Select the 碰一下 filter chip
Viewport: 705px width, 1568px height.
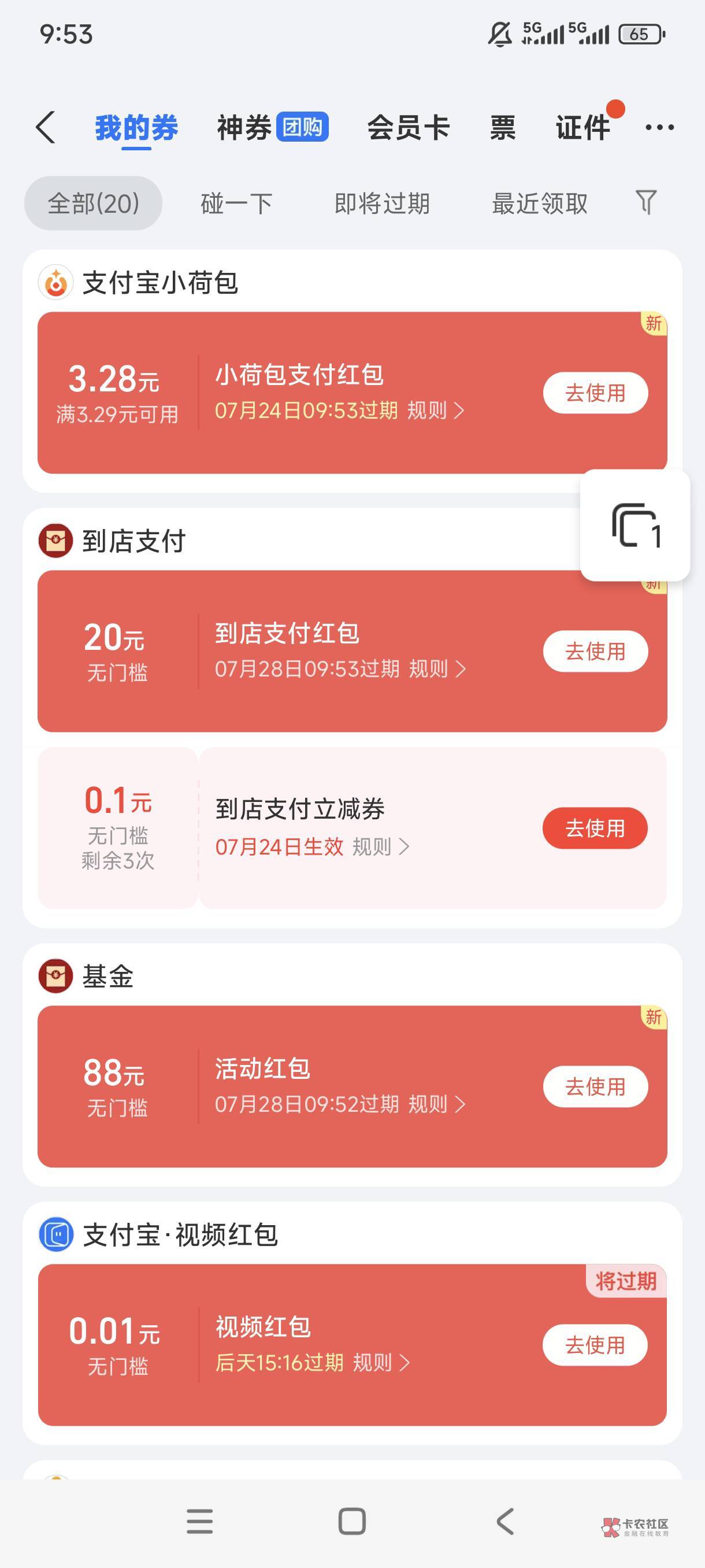pyautogui.click(x=236, y=204)
